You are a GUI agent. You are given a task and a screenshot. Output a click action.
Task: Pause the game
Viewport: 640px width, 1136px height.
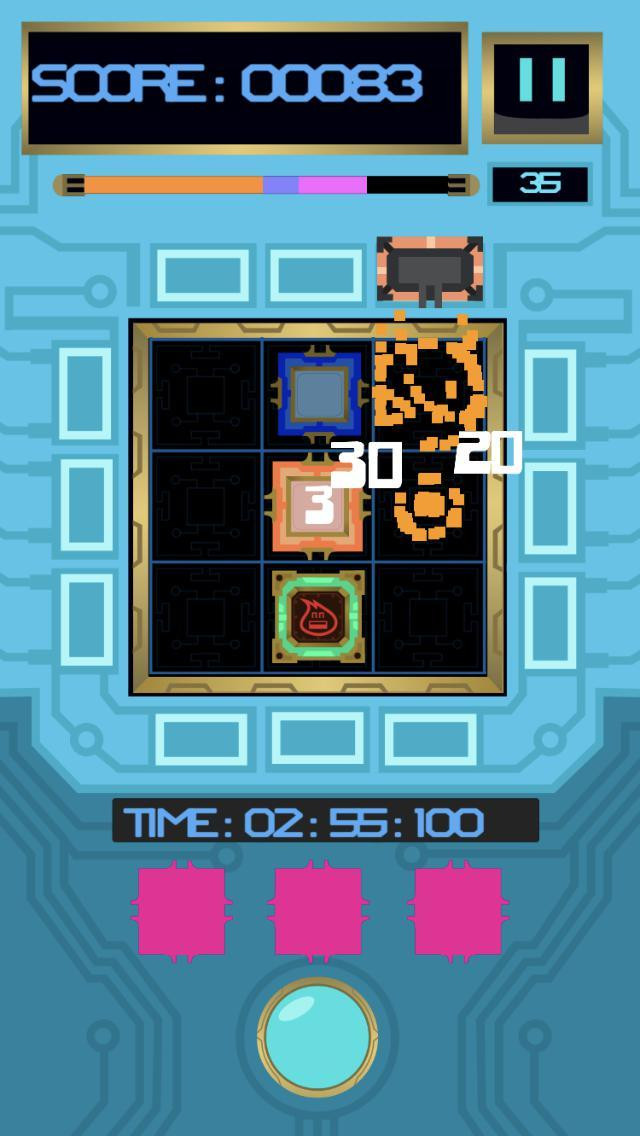point(542,88)
